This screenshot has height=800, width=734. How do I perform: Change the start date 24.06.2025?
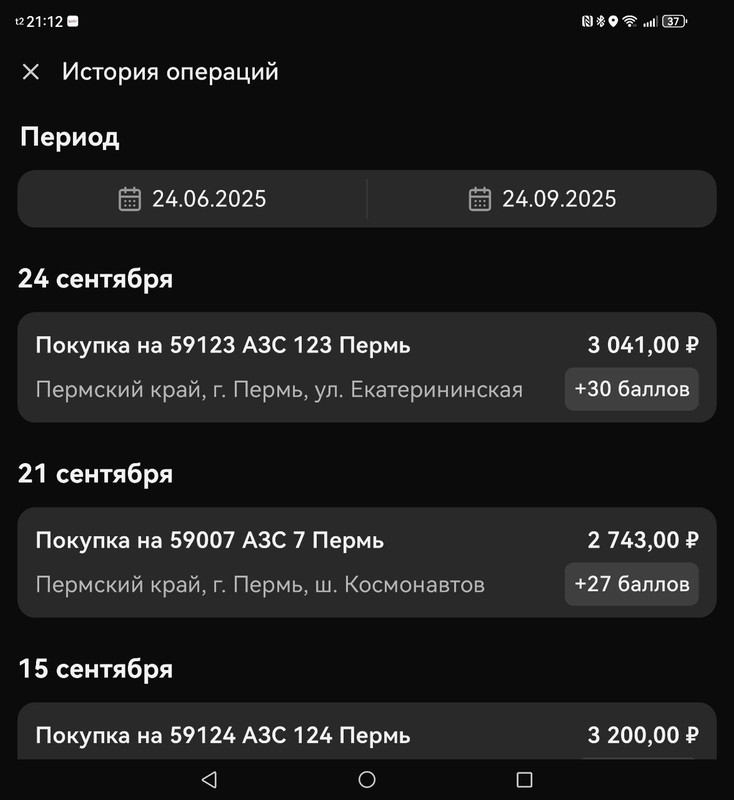193,199
